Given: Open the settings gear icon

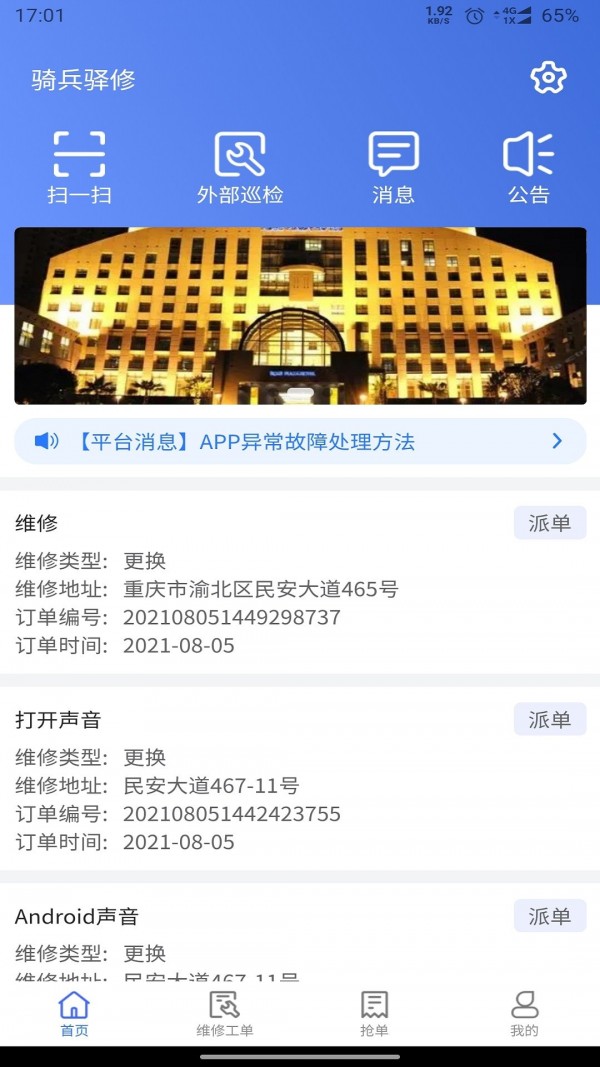Looking at the screenshot, I should pyautogui.click(x=548, y=78).
